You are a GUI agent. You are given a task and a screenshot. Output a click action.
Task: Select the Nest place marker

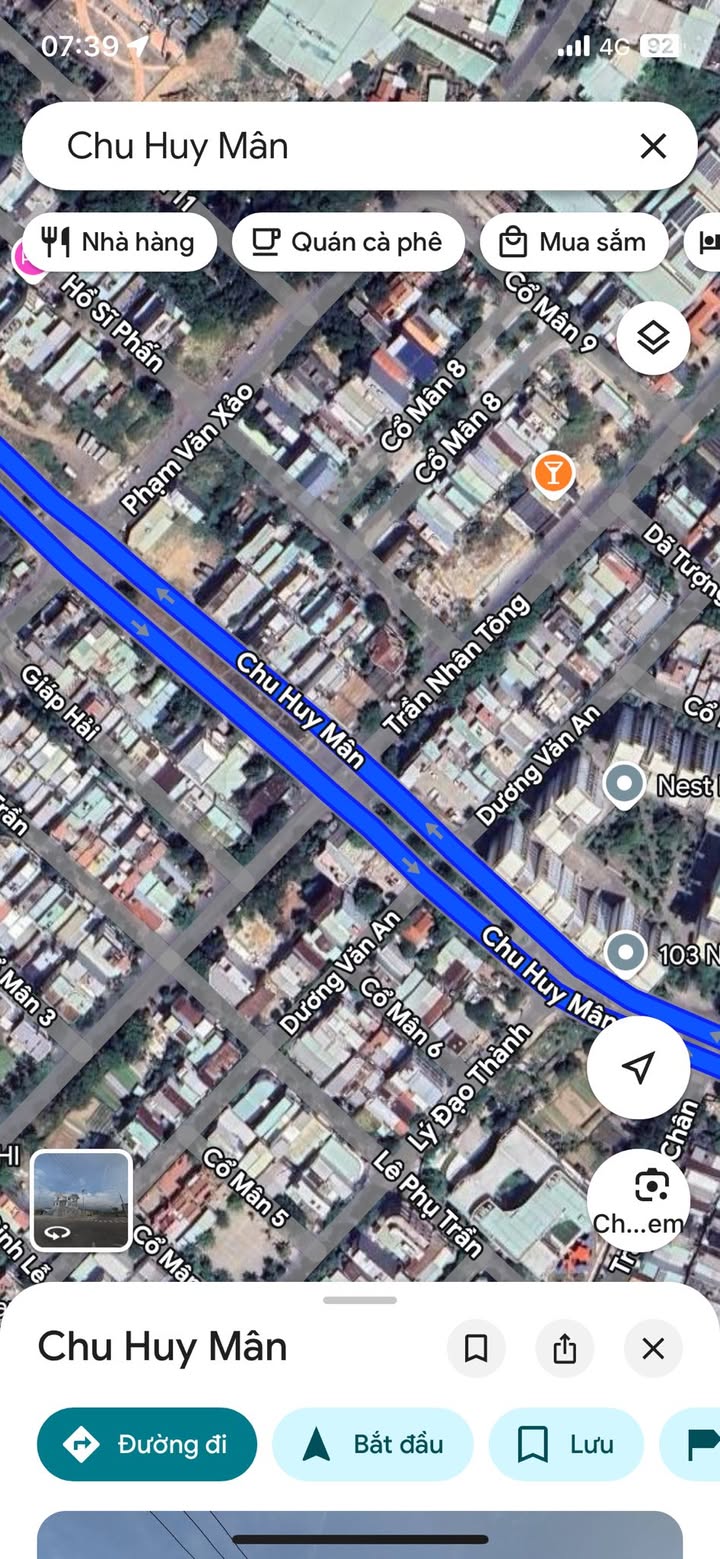point(624,786)
